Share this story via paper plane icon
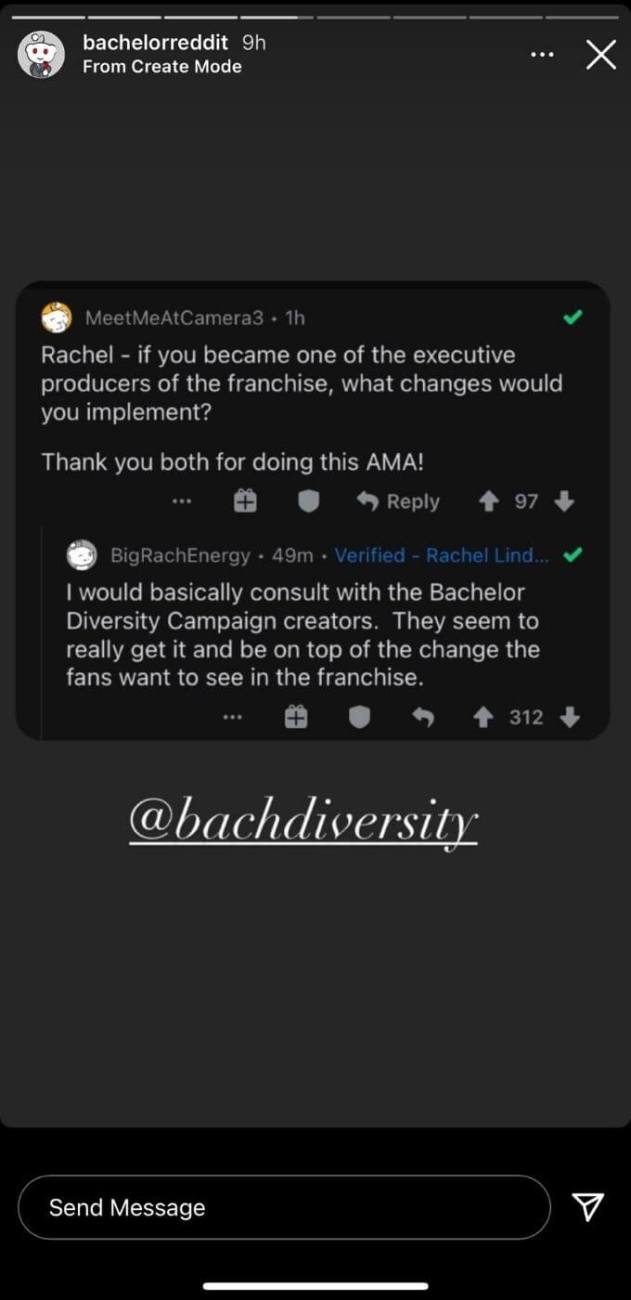 coord(588,1207)
